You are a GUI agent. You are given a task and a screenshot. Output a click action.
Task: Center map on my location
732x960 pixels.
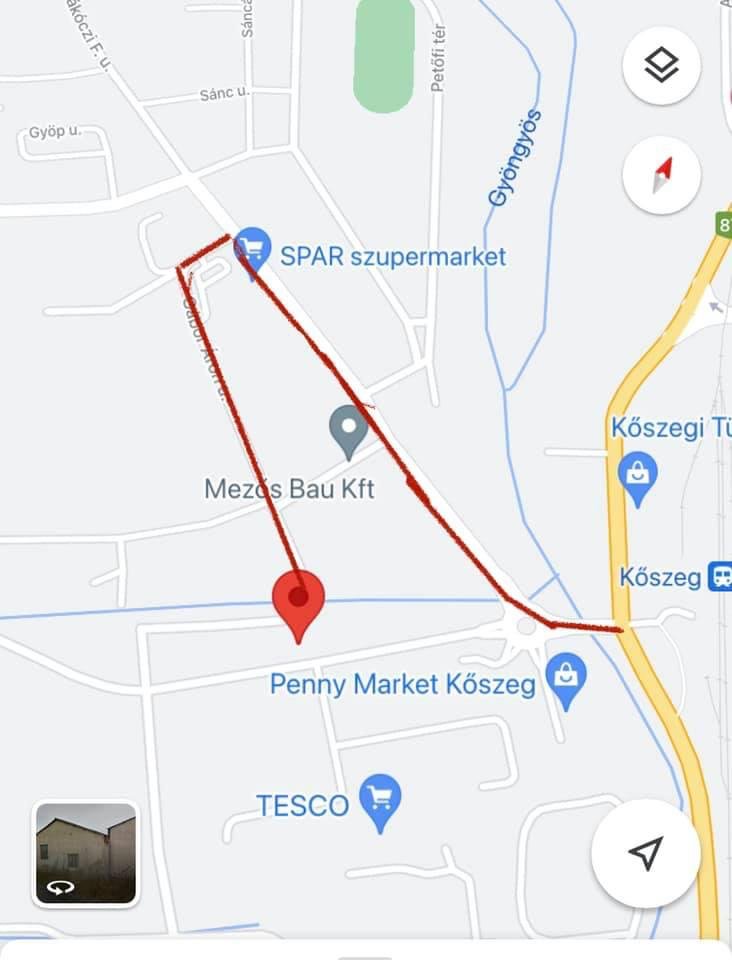coord(645,853)
